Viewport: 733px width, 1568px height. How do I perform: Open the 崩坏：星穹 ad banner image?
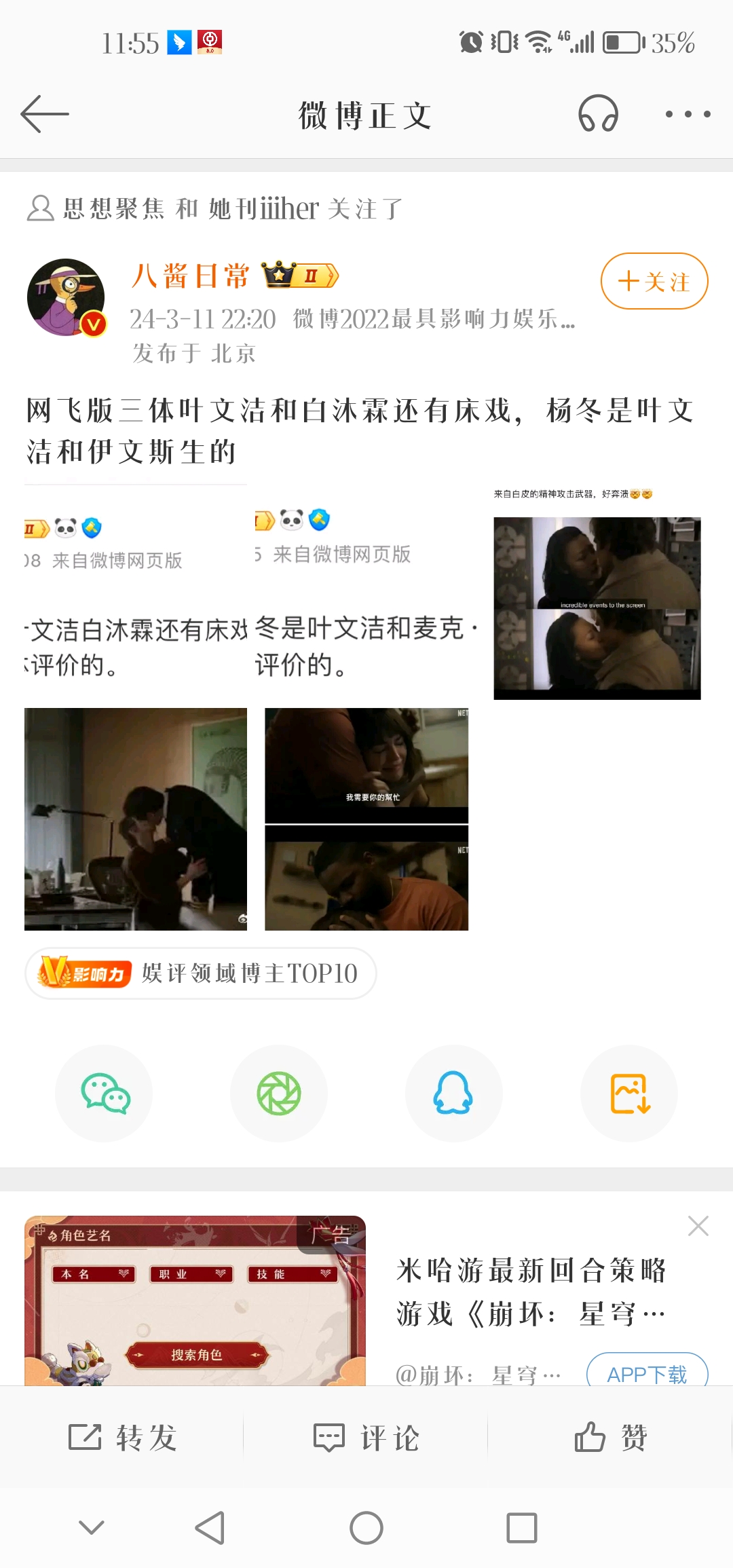click(x=195, y=1301)
